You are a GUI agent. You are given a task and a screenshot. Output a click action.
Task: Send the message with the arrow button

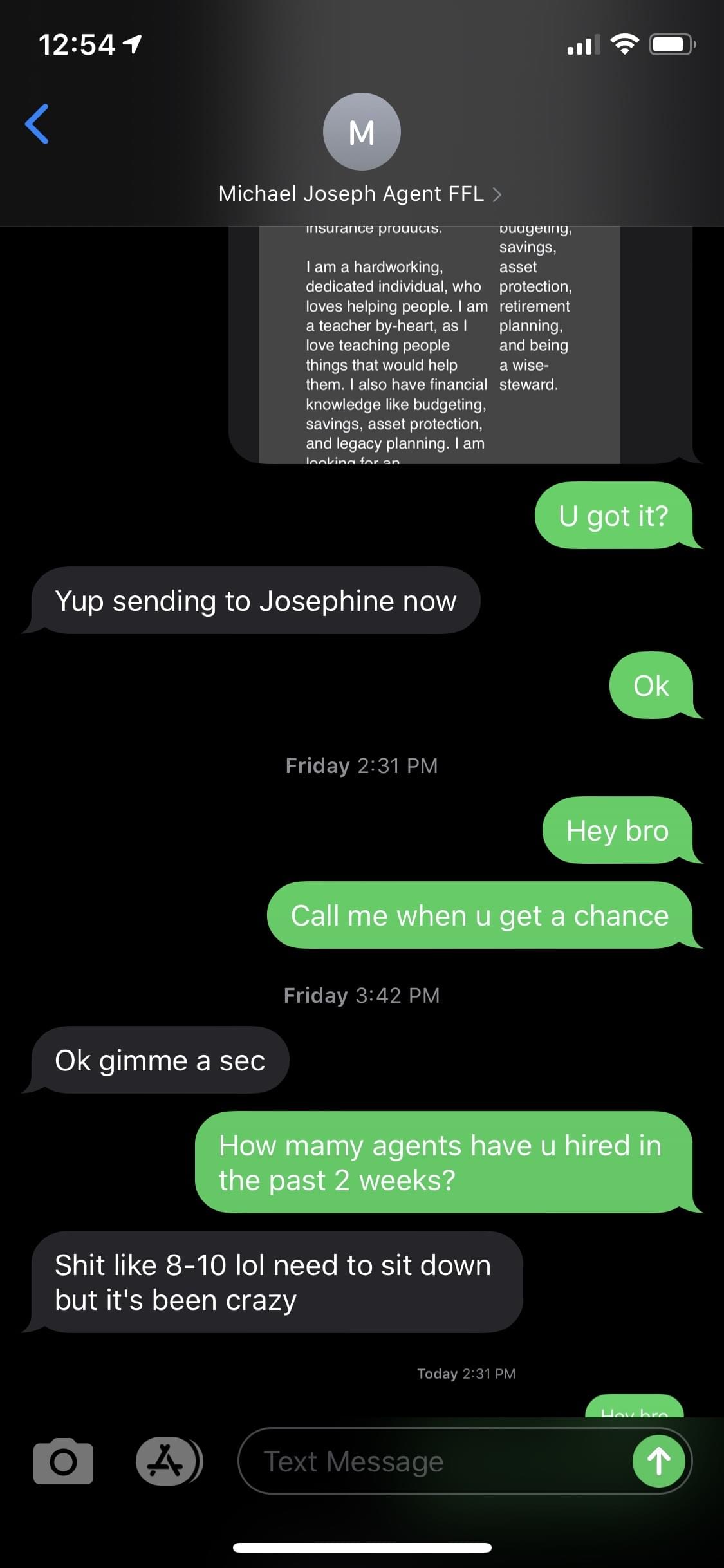point(658,1461)
